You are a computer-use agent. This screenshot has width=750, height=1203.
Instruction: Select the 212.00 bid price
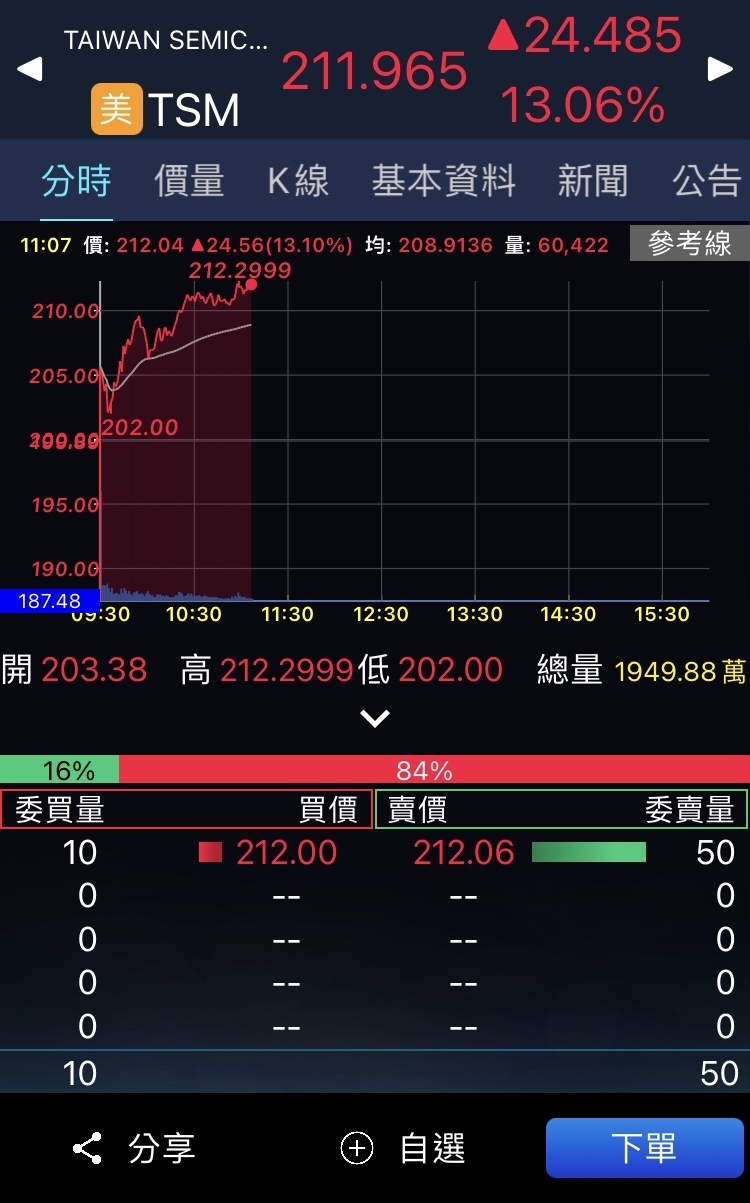click(x=286, y=852)
